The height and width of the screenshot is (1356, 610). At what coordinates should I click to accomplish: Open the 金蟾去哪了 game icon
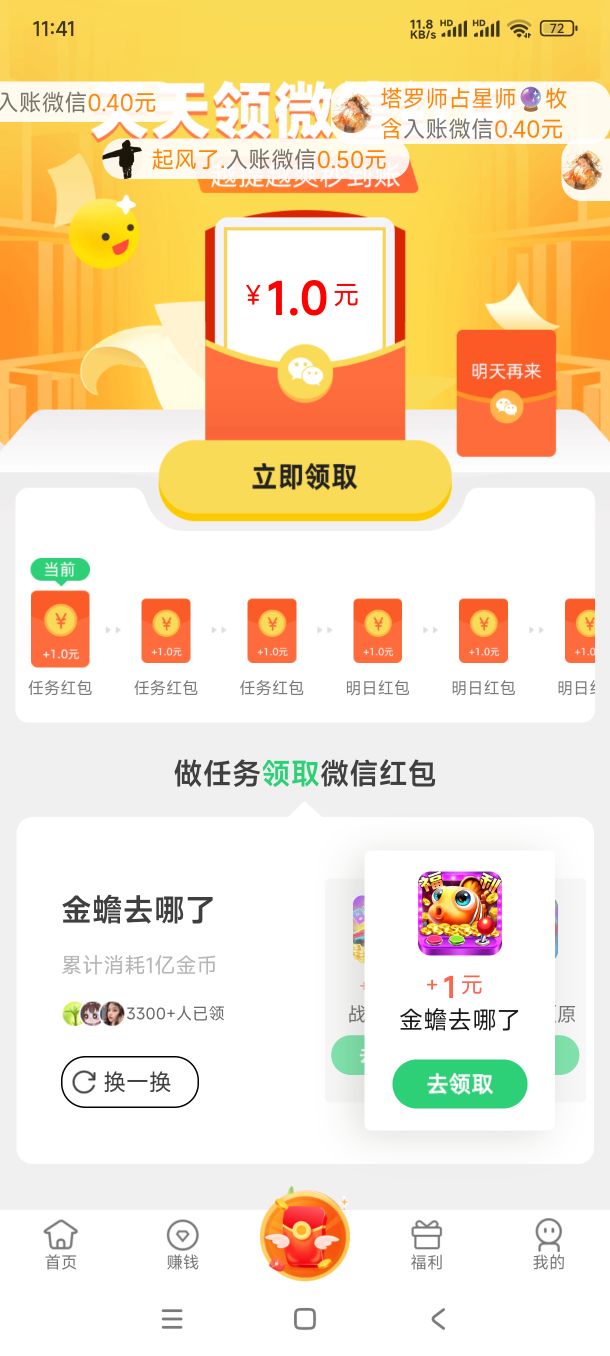click(459, 914)
